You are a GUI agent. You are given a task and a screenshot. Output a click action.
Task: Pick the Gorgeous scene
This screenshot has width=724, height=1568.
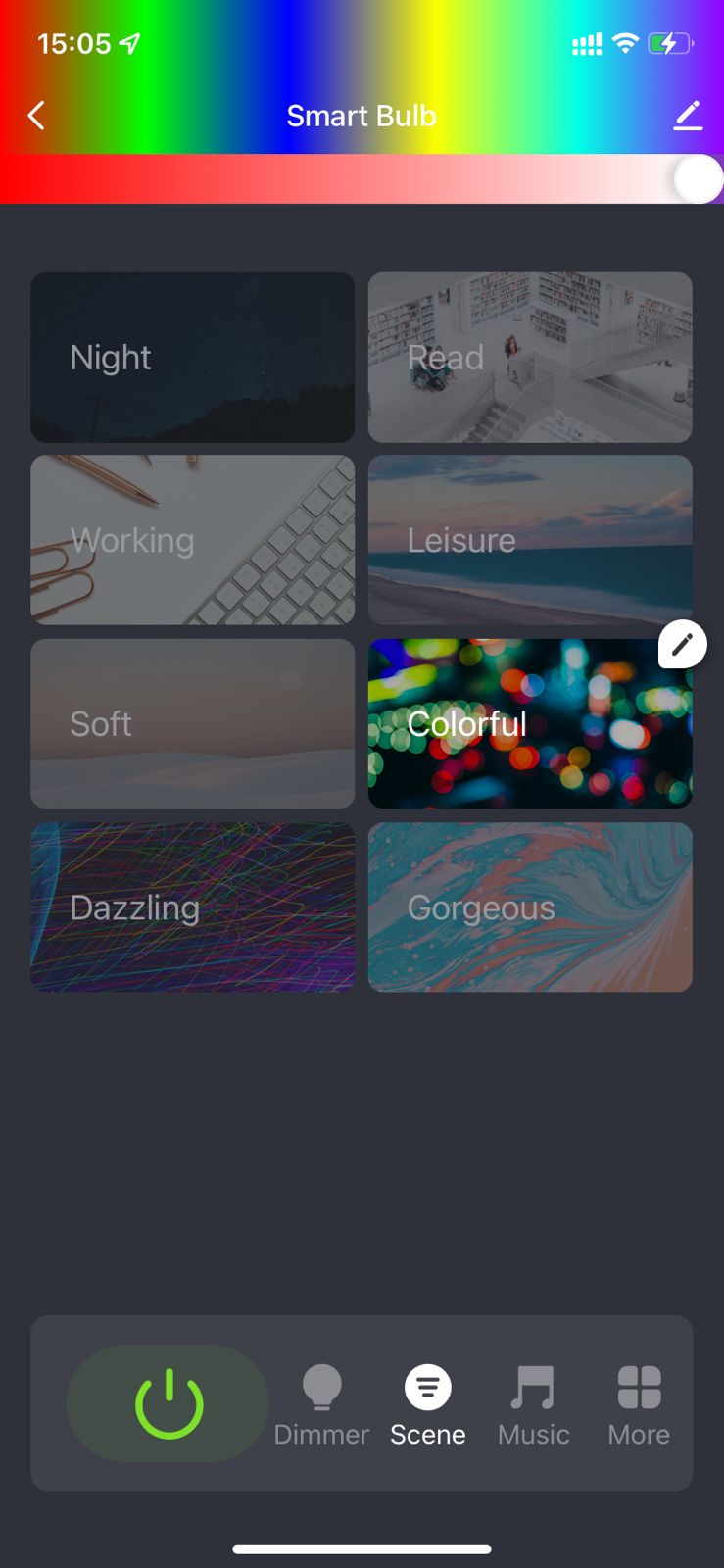530,907
